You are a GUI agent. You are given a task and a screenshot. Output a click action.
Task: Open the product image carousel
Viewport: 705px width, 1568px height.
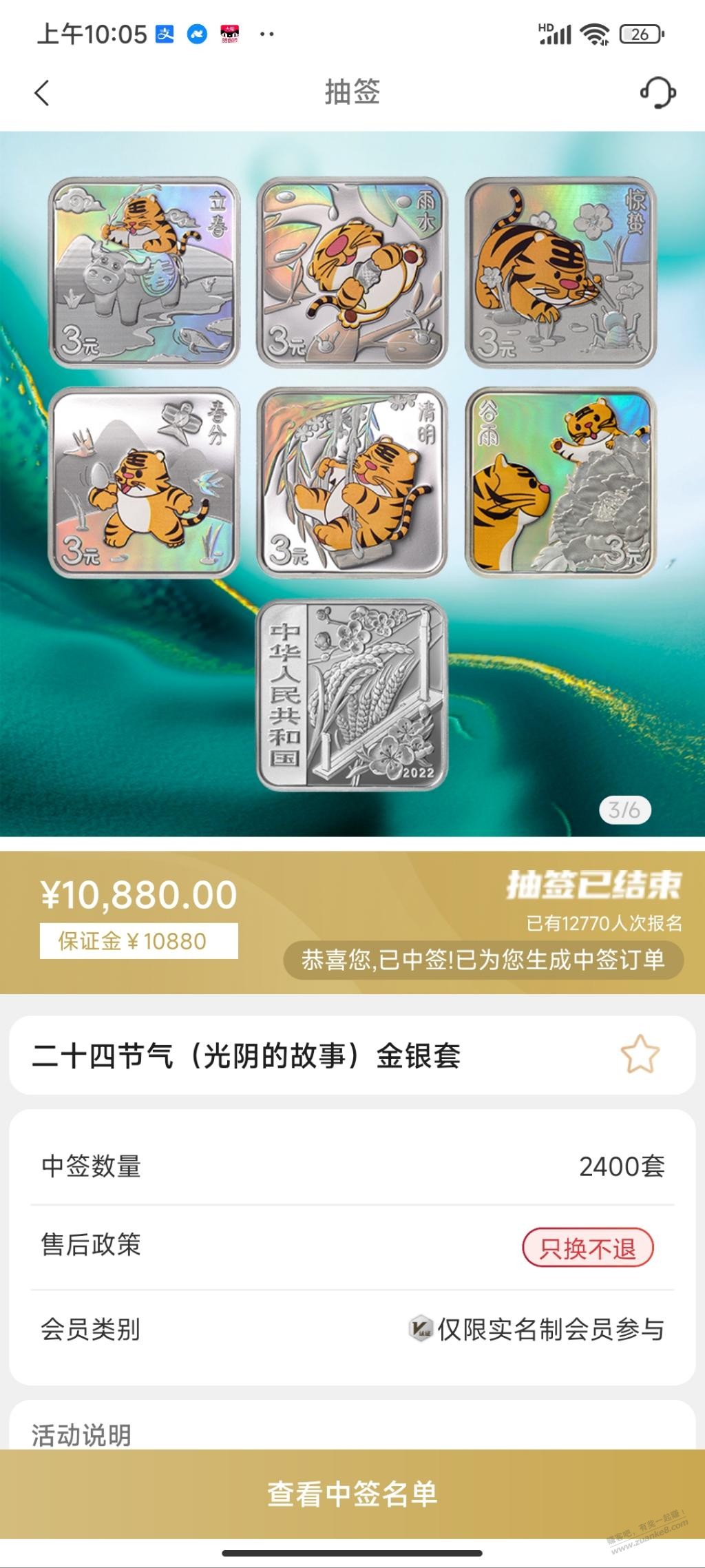[352, 482]
